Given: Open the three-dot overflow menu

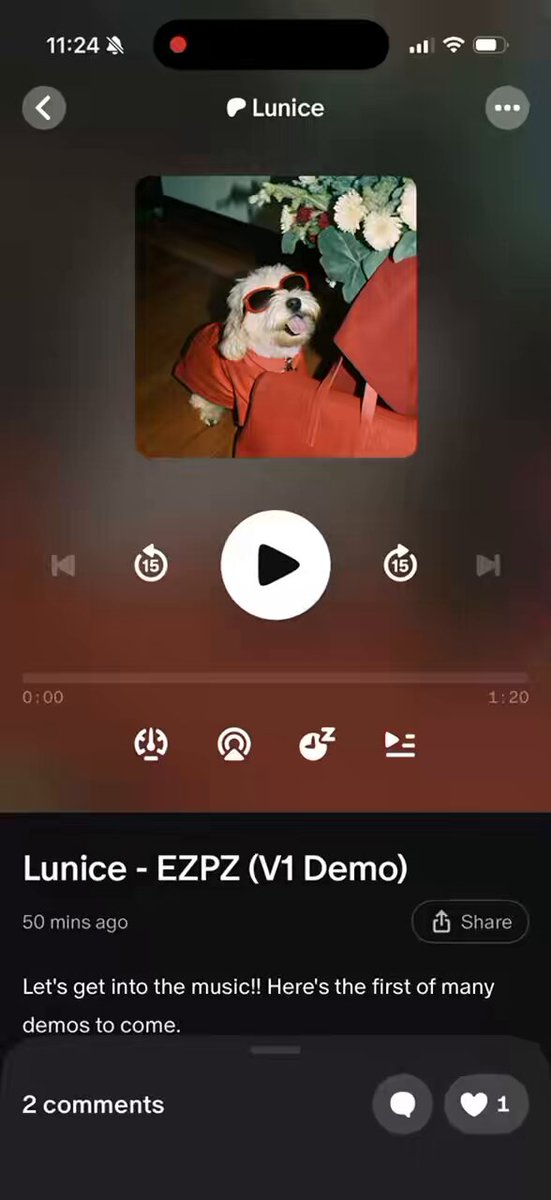Looking at the screenshot, I should click(507, 108).
